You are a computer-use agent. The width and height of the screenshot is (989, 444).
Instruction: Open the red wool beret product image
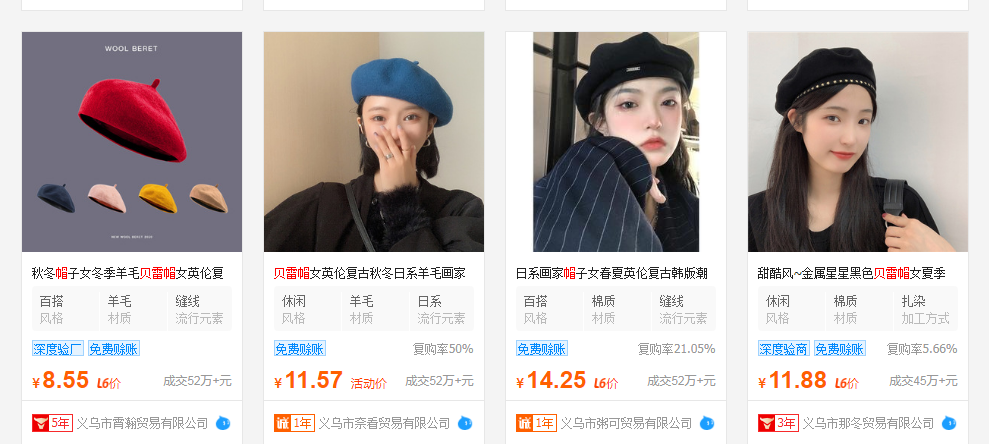click(x=132, y=142)
